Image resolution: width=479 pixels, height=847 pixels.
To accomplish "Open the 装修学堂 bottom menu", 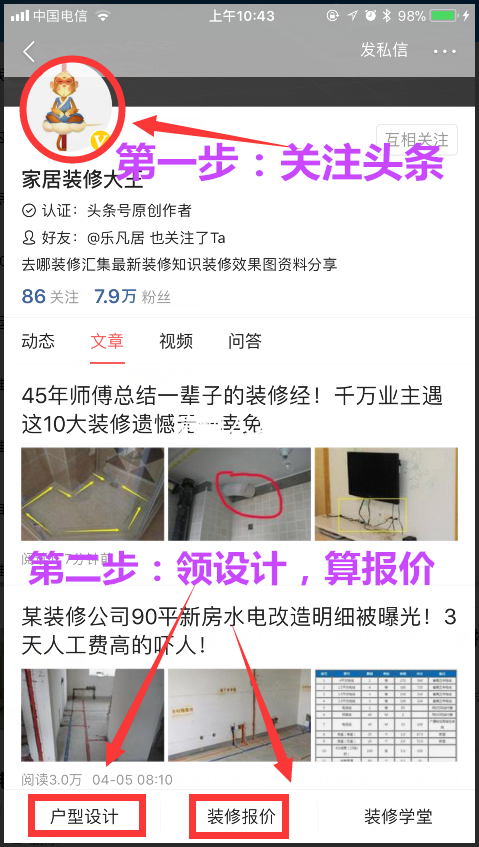I will tap(398, 816).
